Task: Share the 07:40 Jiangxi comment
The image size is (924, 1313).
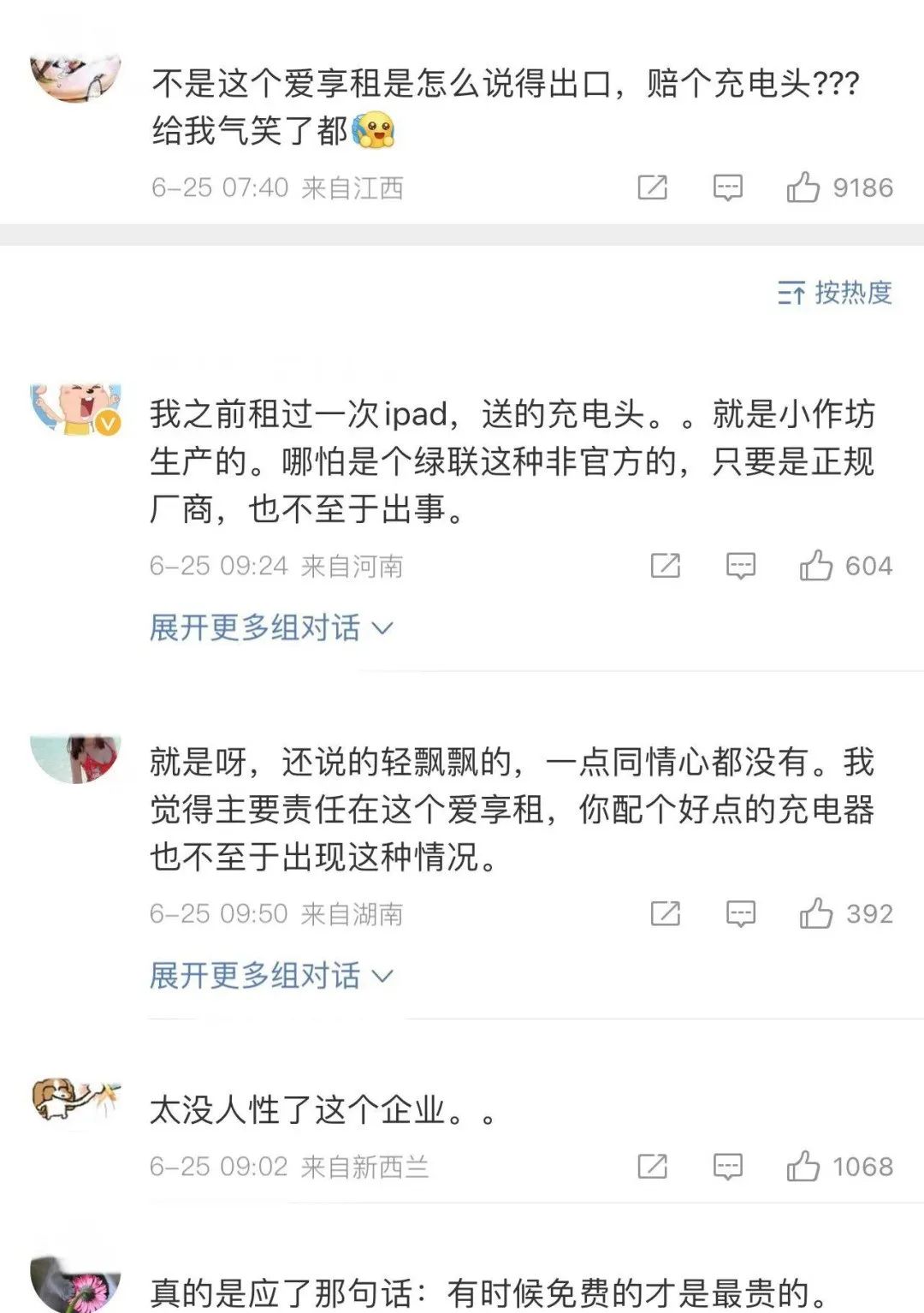Action: (x=652, y=187)
